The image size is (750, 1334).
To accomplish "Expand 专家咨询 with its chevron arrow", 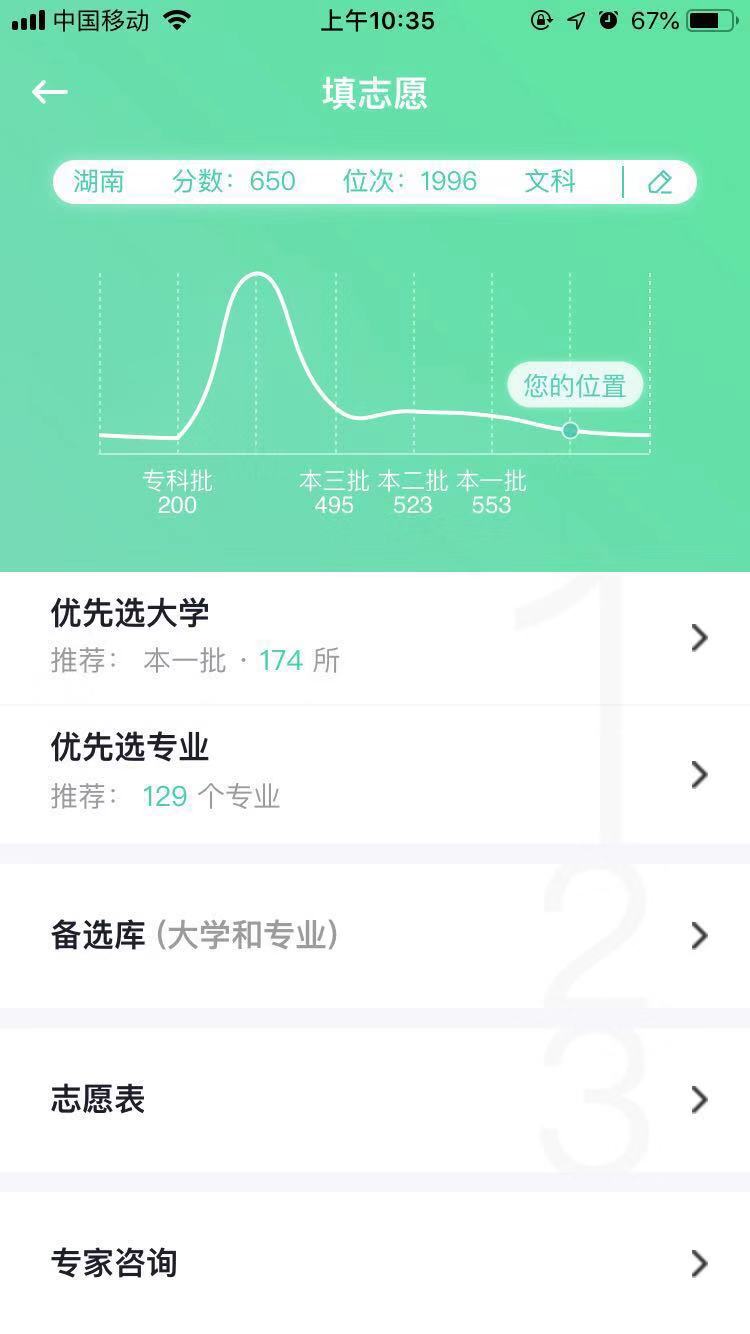I will [x=698, y=1264].
